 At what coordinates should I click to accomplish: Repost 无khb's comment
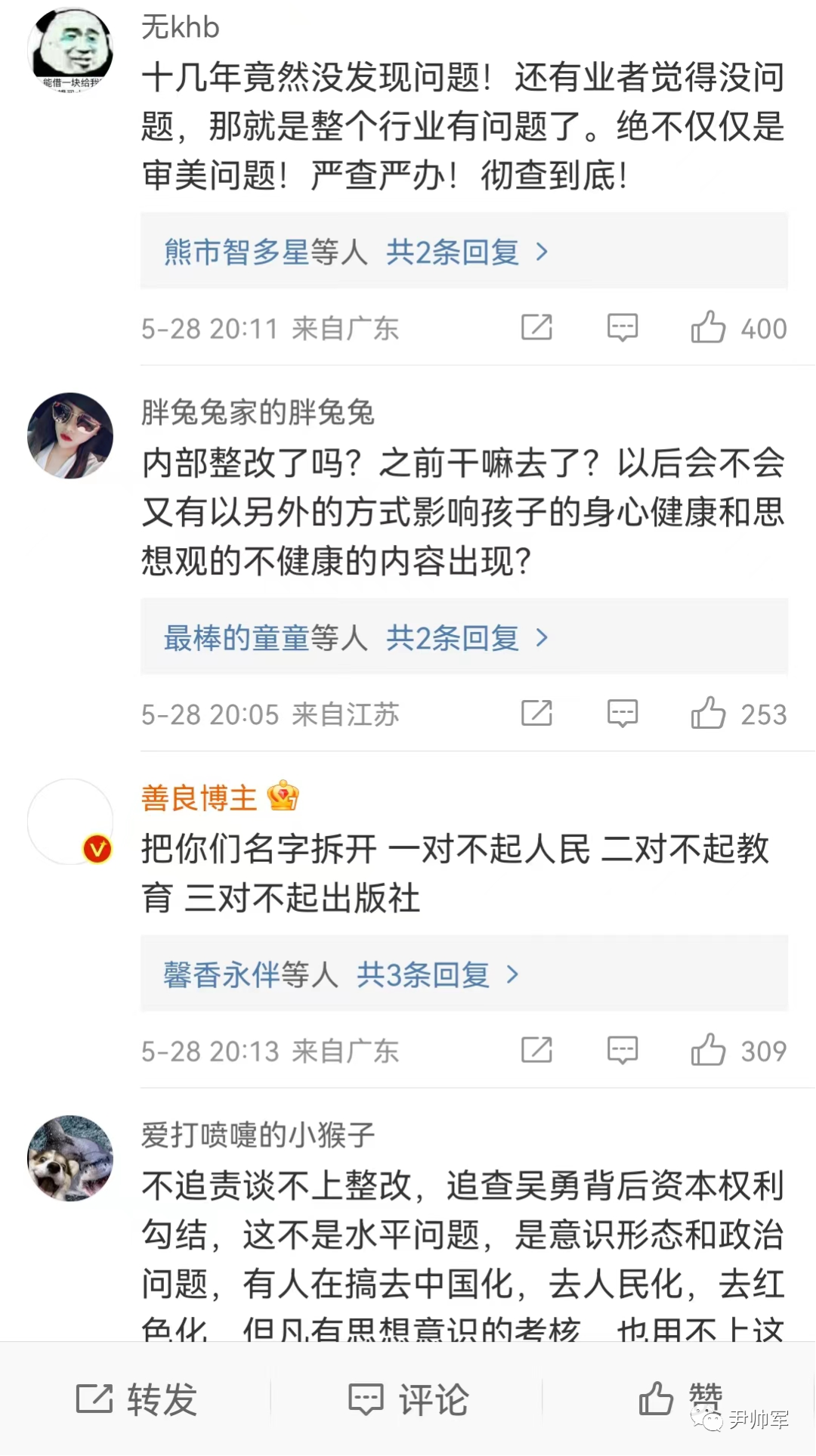click(x=536, y=327)
